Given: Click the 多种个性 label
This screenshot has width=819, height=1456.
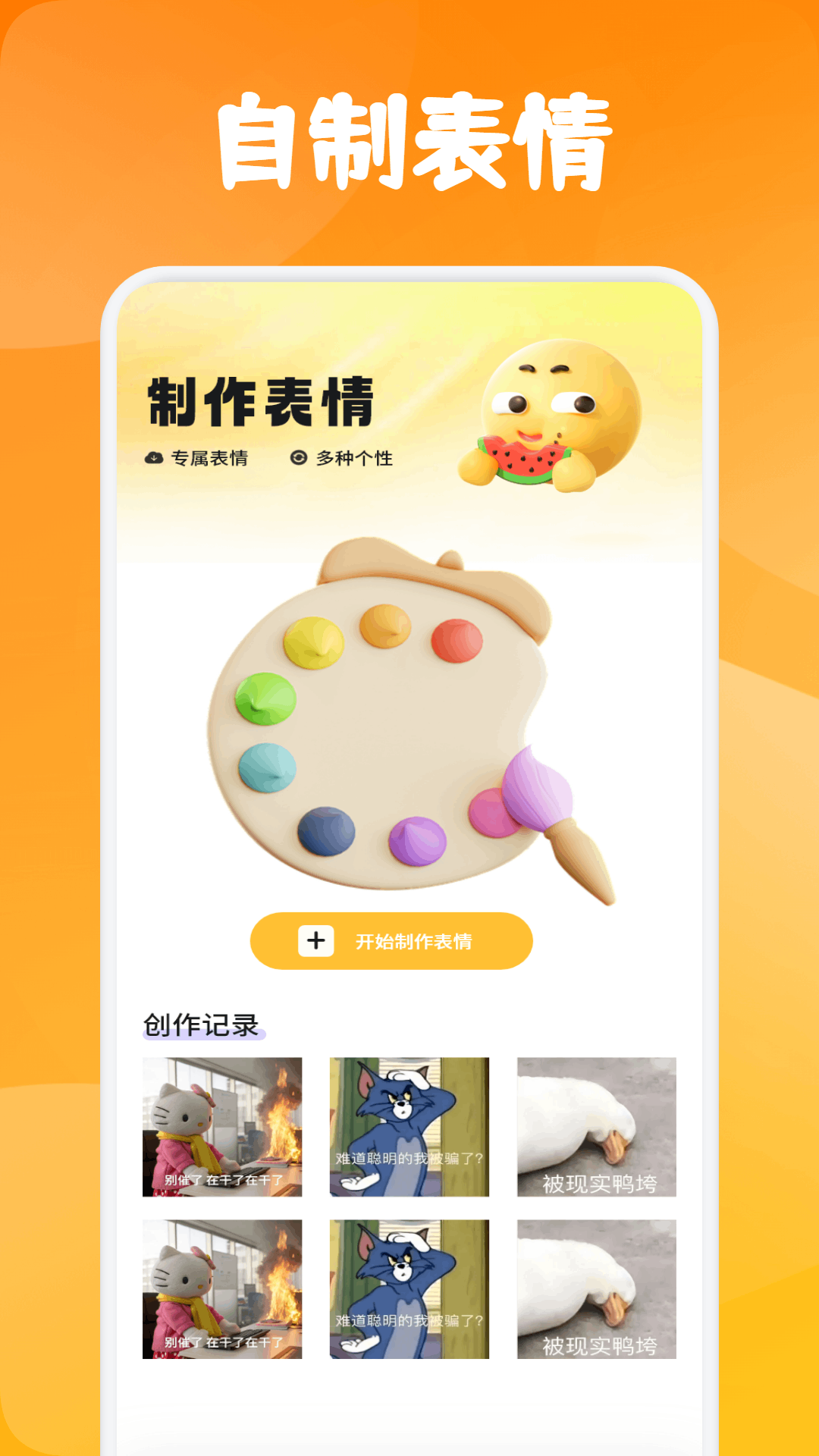Looking at the screenshot, I should coord(355,457).
